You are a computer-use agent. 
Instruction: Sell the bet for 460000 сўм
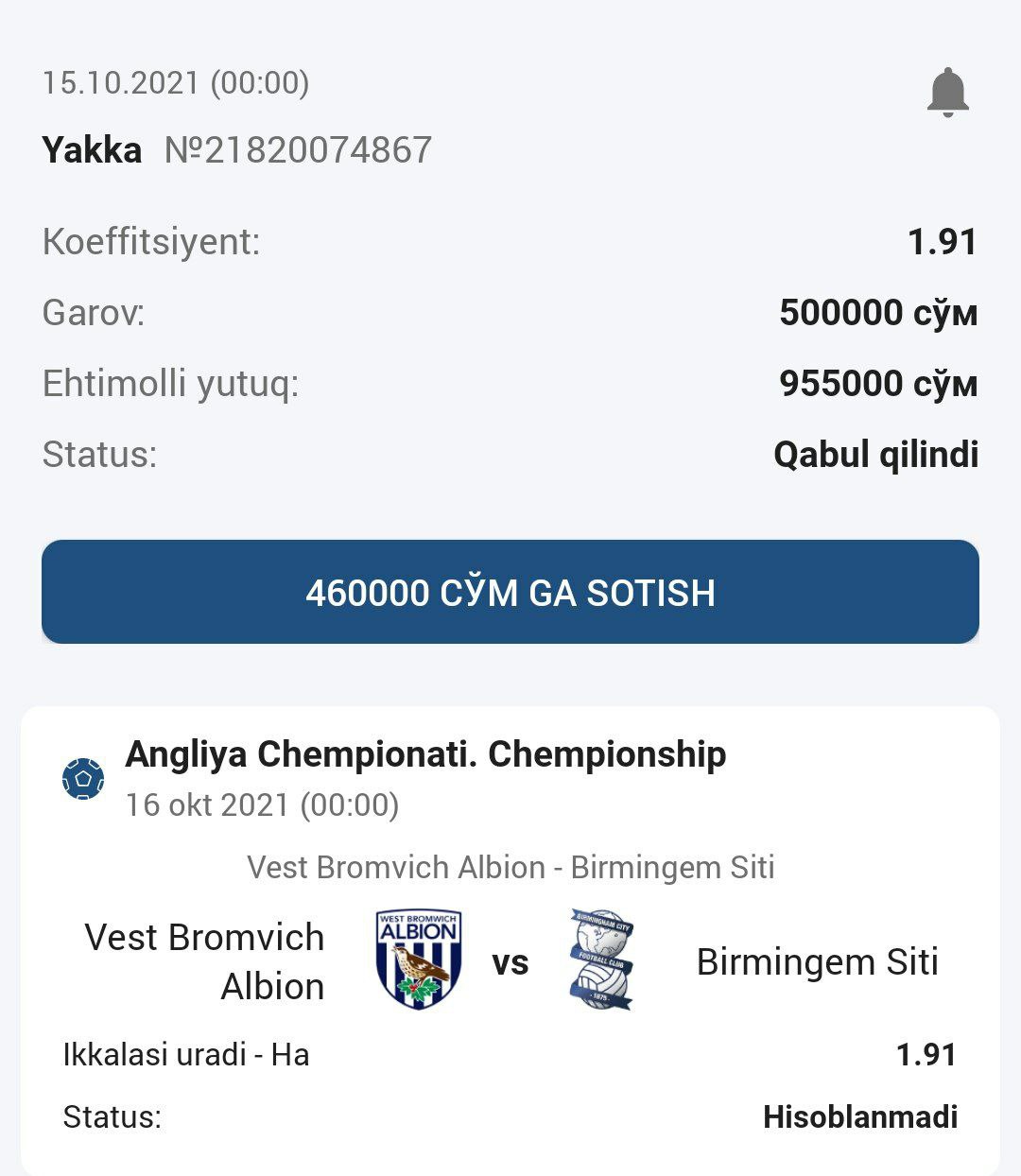tap(510, 592)
